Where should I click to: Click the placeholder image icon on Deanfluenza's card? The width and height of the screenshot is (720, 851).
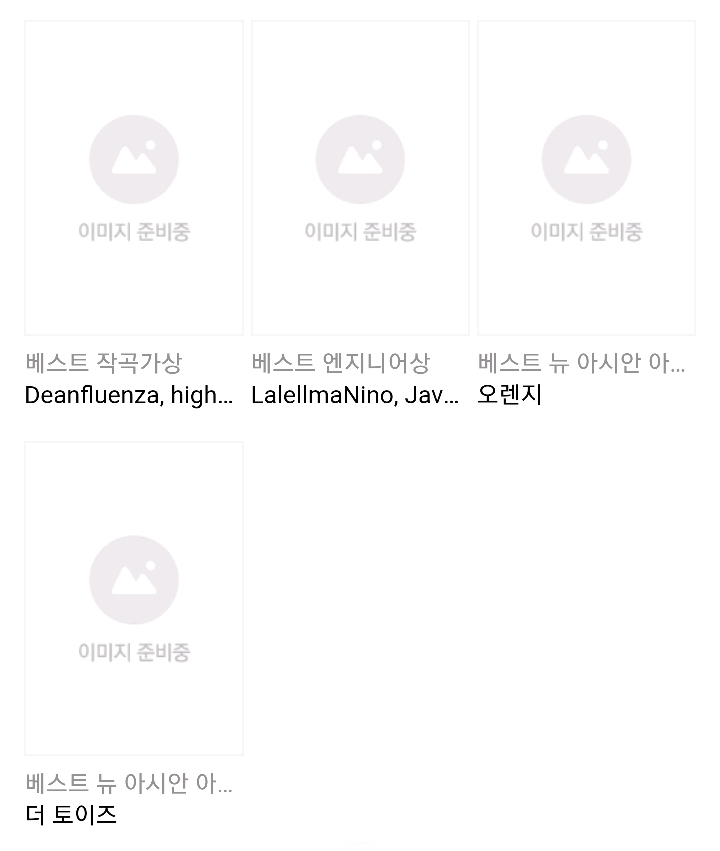[x=133, y=158]
